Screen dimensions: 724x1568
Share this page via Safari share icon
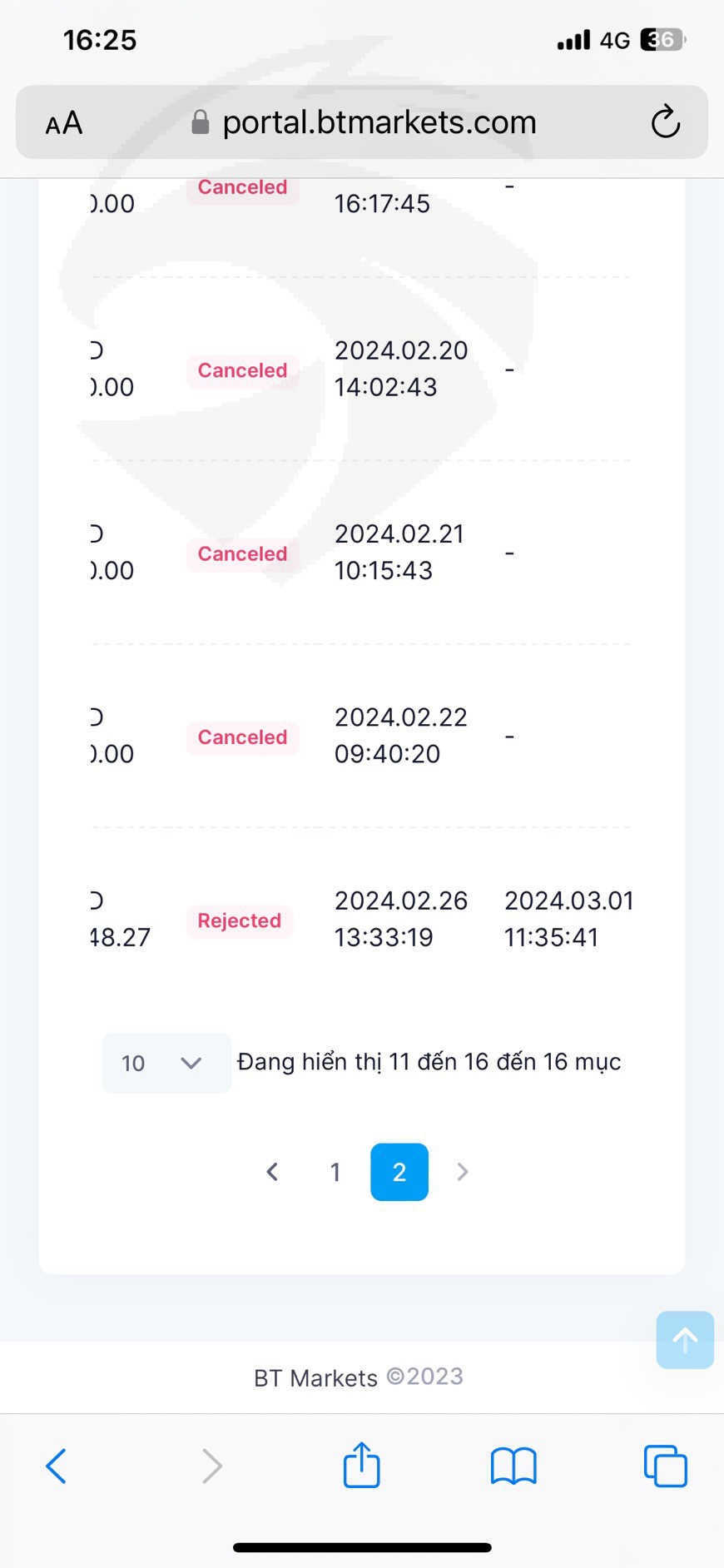click(362, 1464)
